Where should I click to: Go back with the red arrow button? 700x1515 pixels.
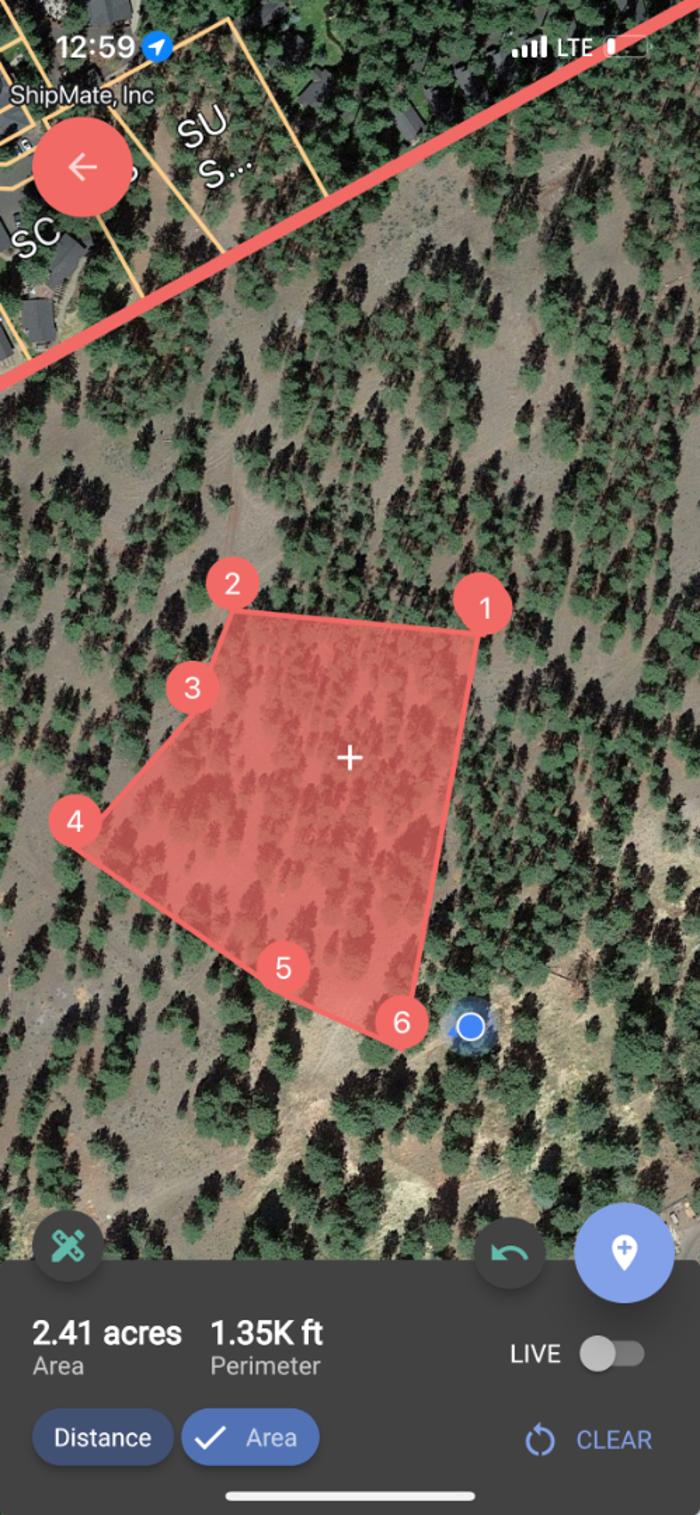click(x=82, y=167)
